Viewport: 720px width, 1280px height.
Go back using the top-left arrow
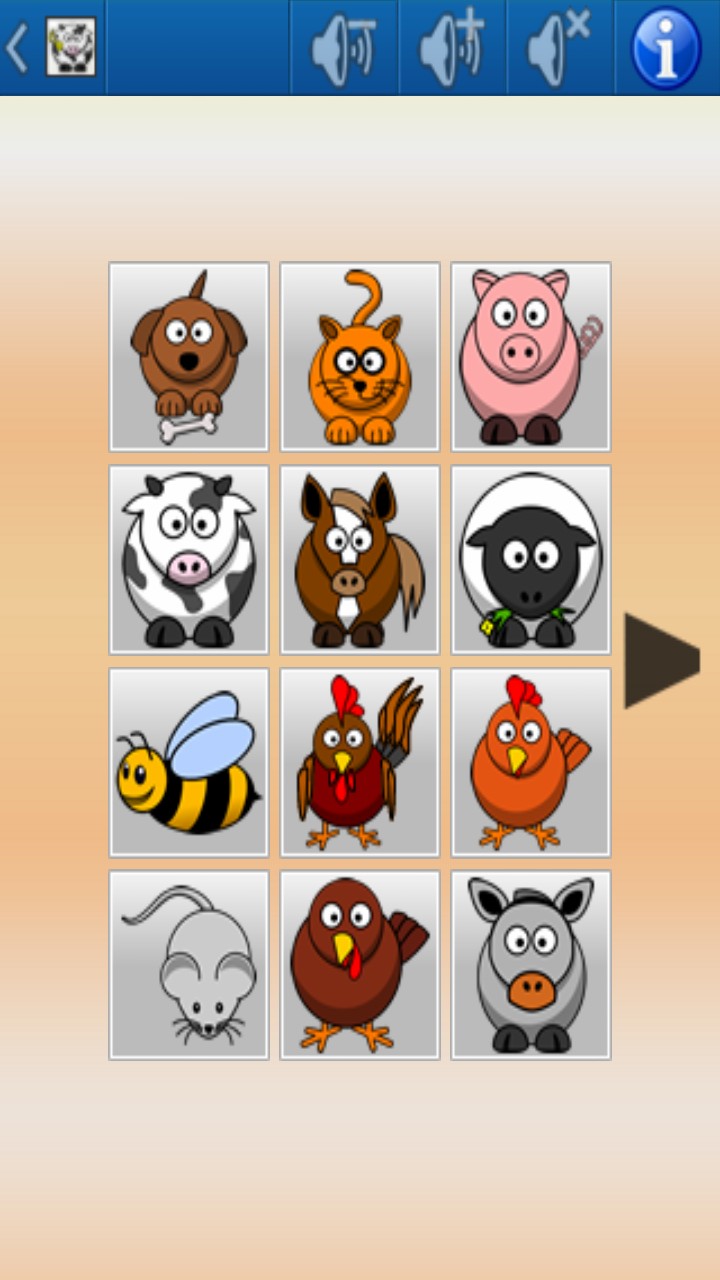[x=18, y=47]
